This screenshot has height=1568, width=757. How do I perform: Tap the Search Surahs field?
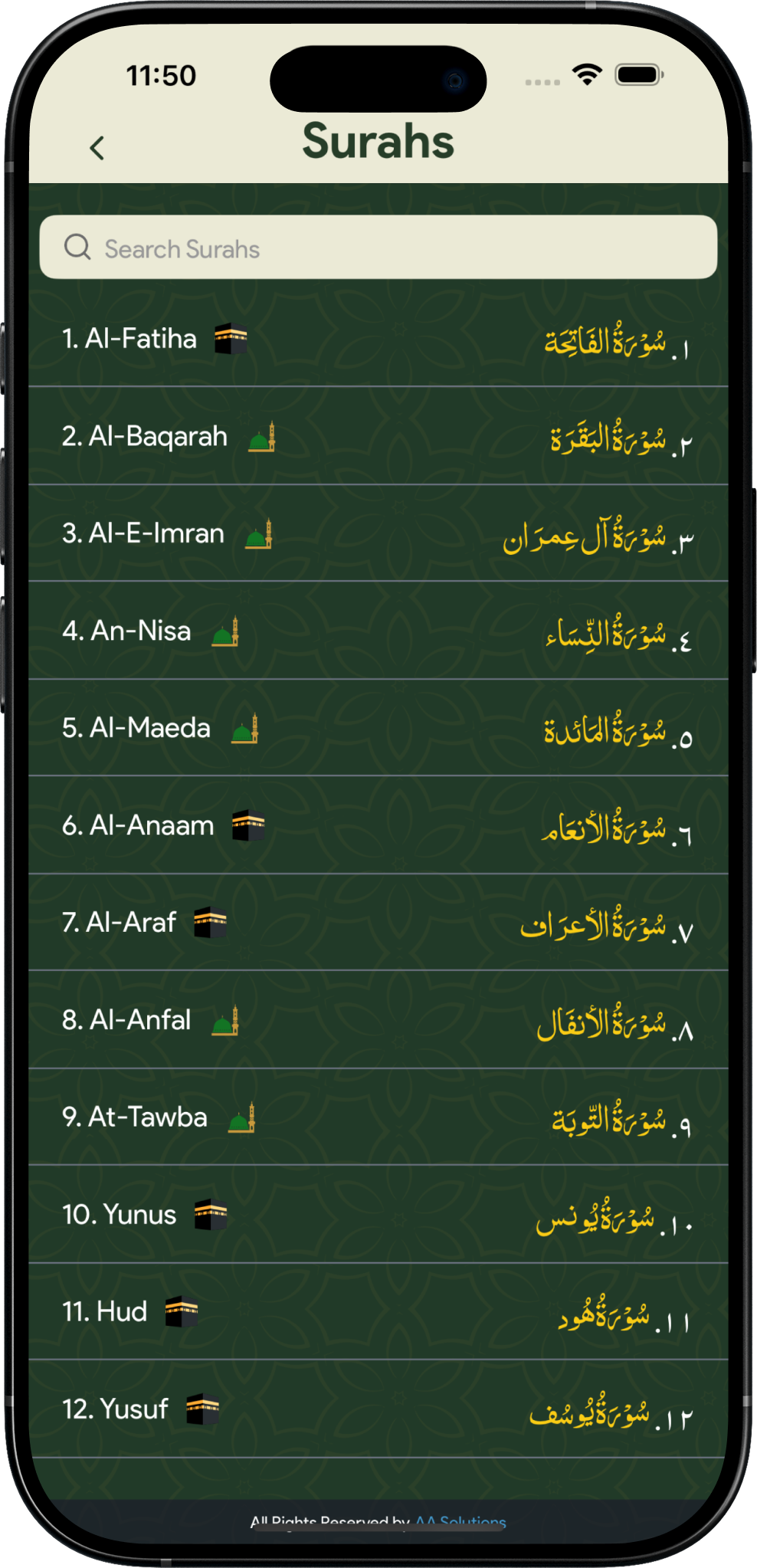pyautogui.click(x=378, y=248)
